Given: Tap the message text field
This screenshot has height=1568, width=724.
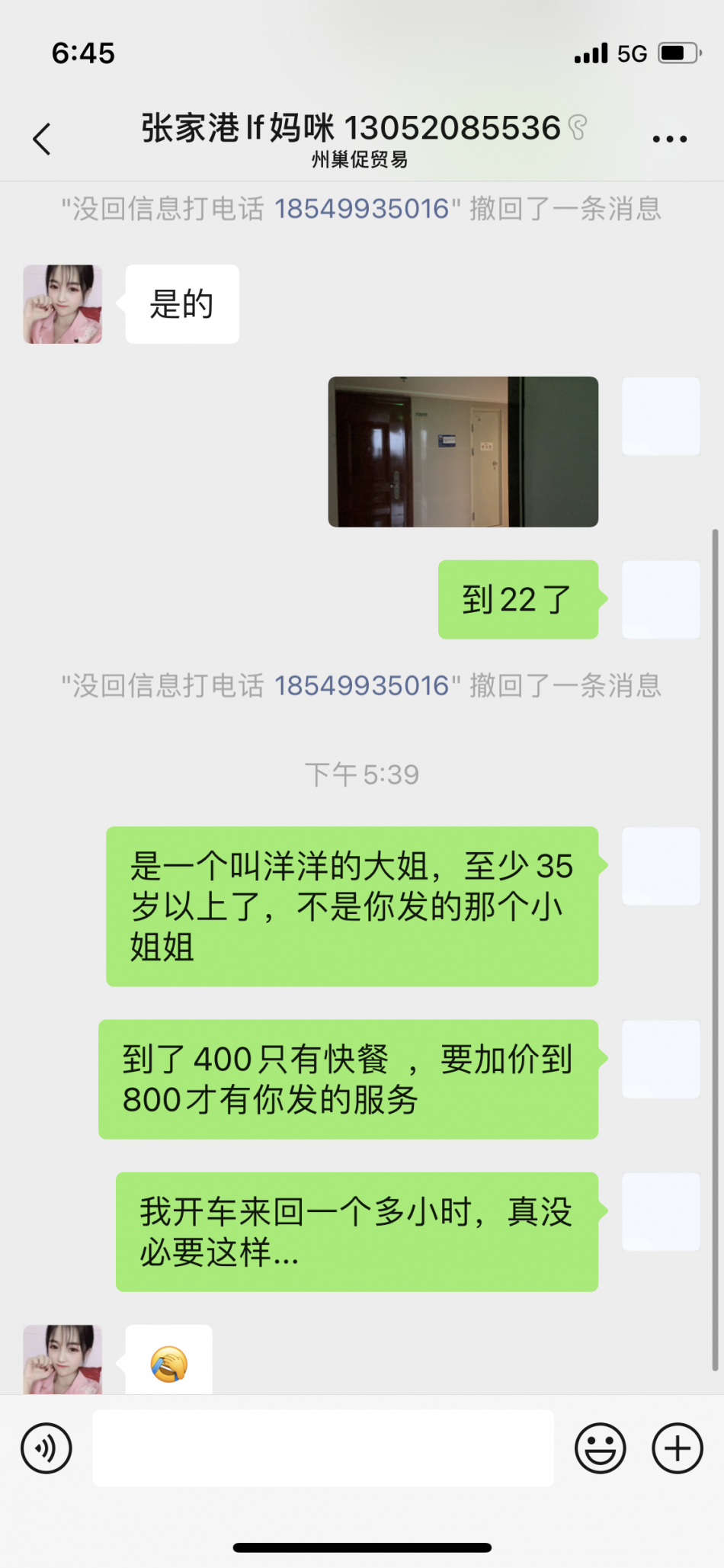Looking at the screenshot, I should pos(323,1448).
